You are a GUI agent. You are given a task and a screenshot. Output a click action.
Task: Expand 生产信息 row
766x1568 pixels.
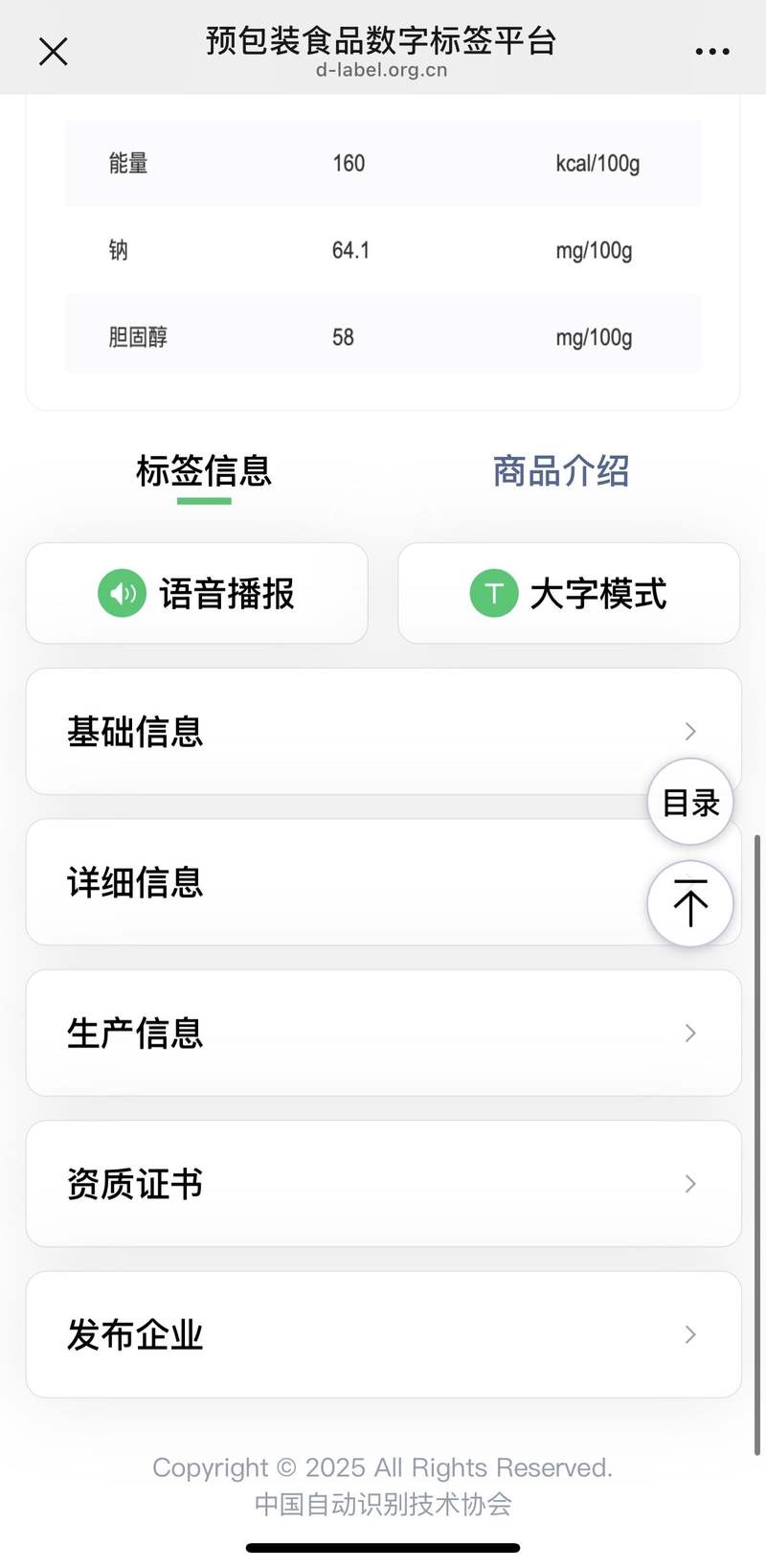point(383,1033)
